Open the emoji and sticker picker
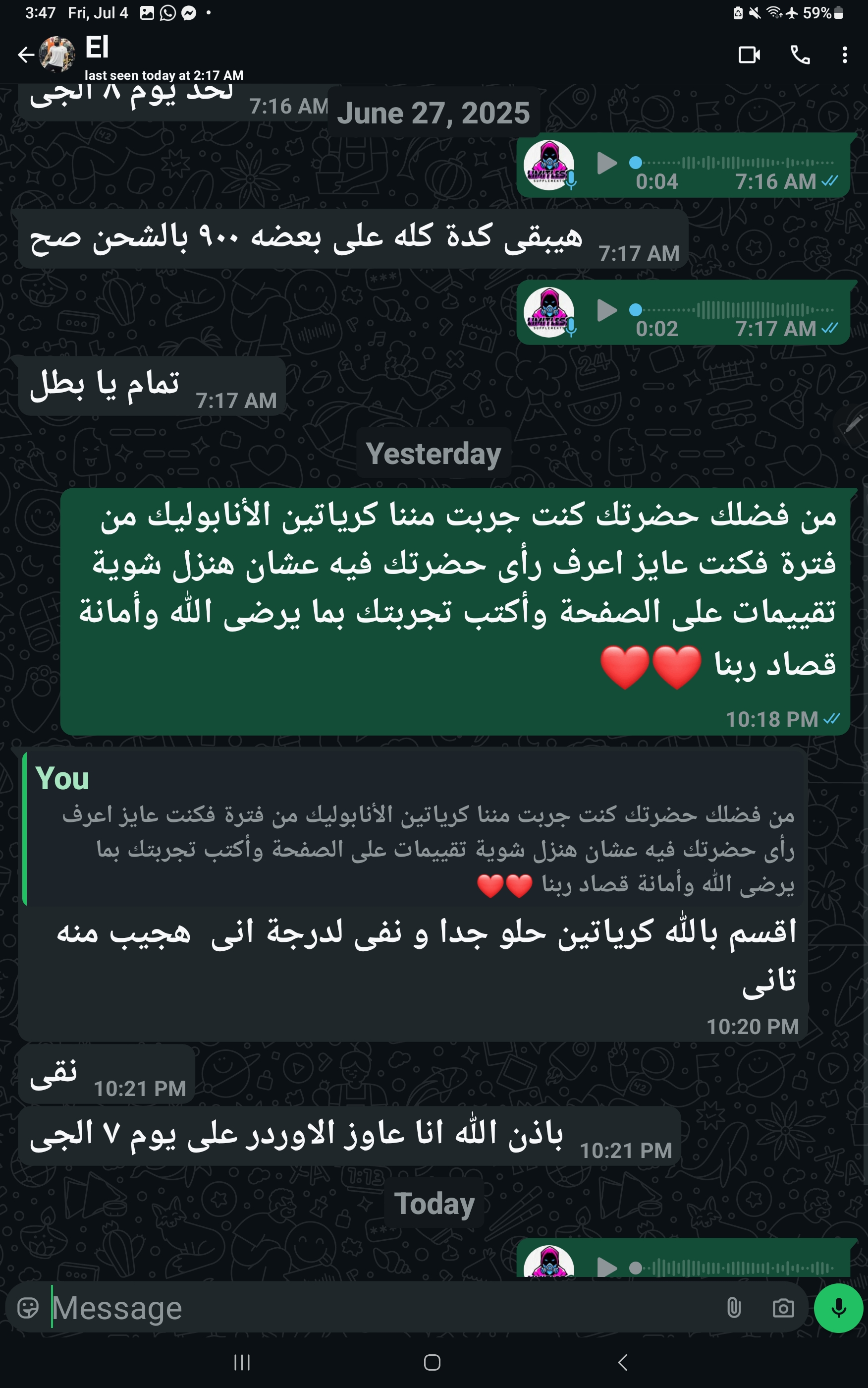The image size is (868, 1388). (x=29, y=1309)
